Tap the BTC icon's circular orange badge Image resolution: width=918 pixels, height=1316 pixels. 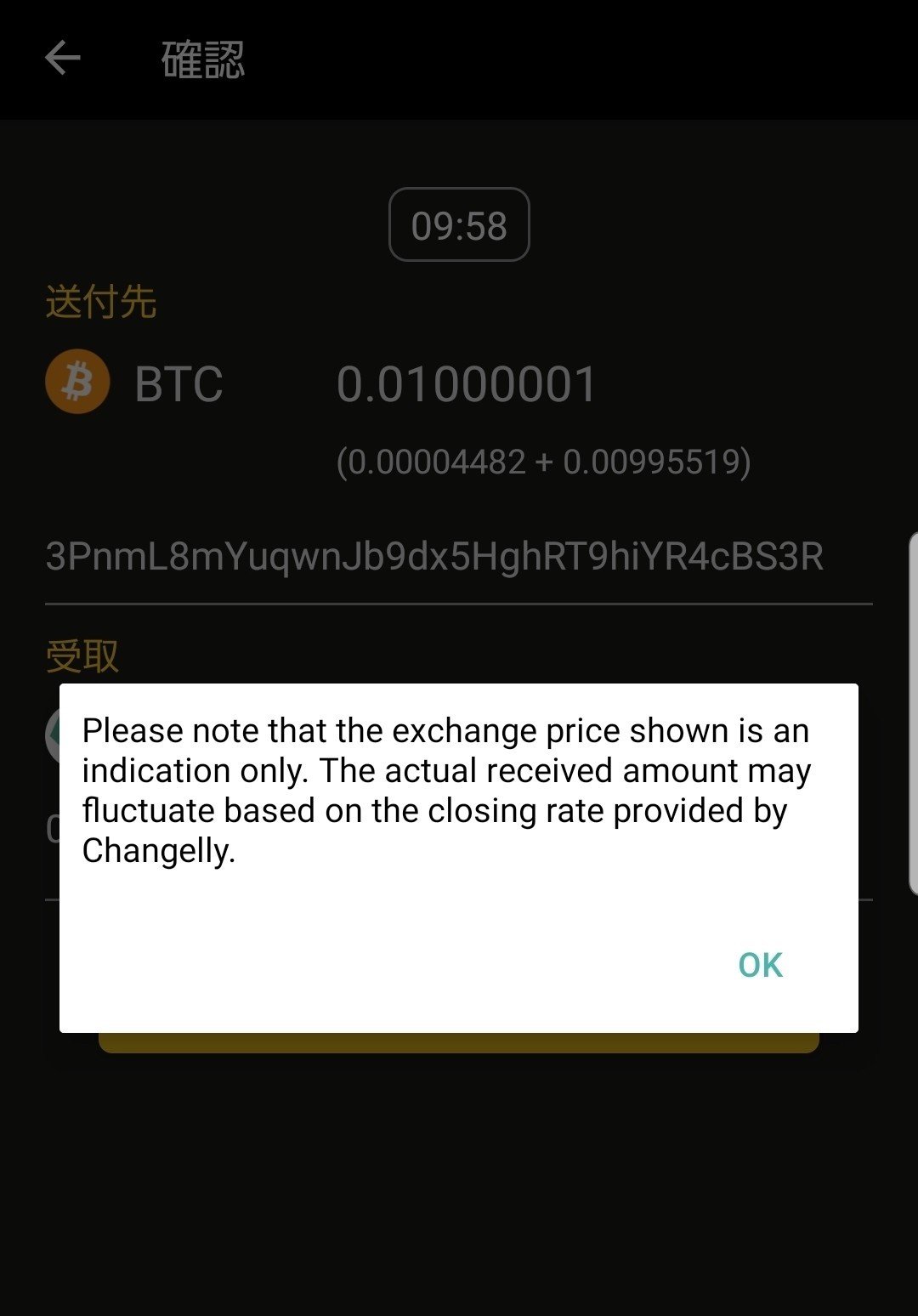pos(77,382)
